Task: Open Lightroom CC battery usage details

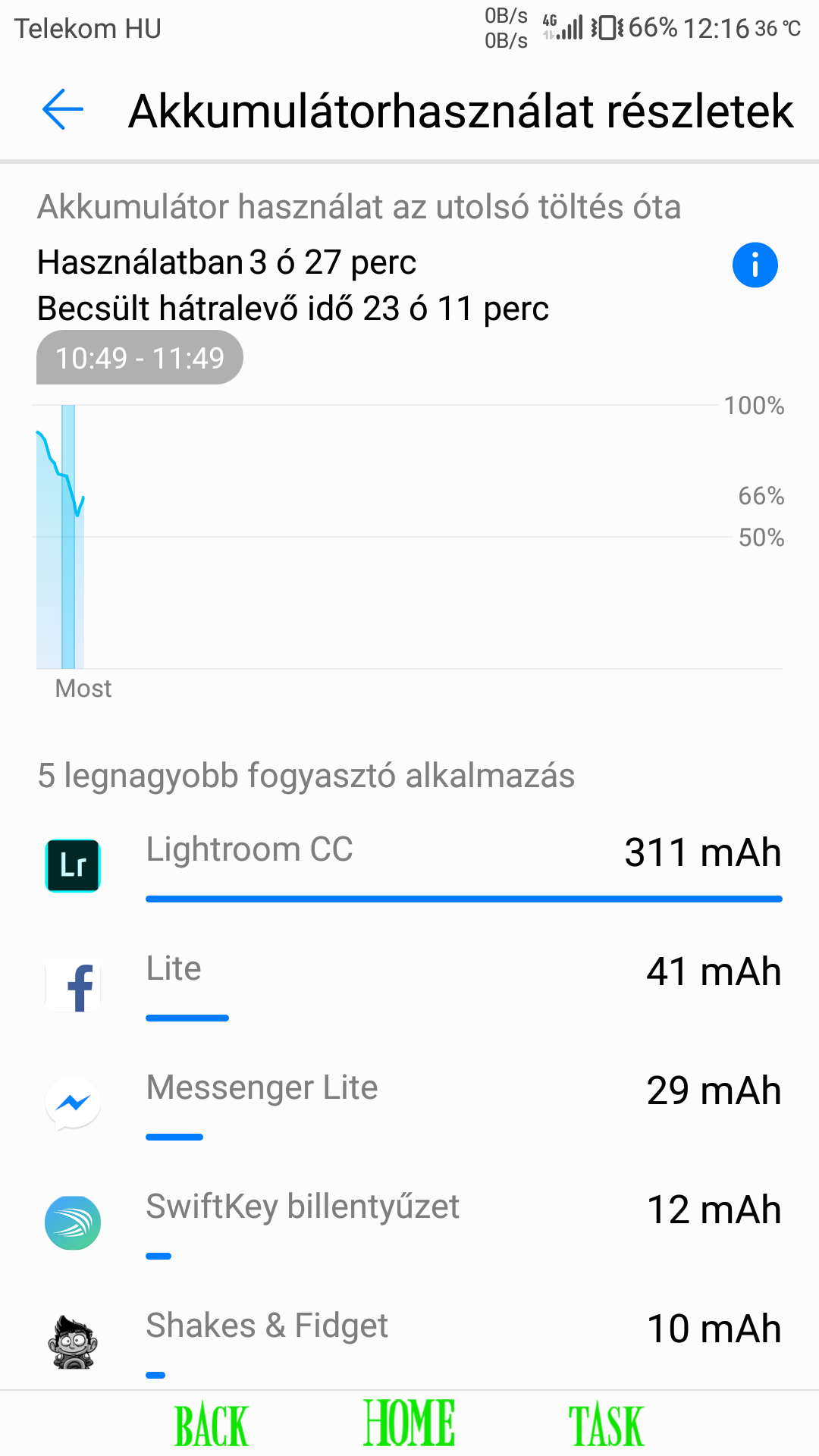Action: 409,867
